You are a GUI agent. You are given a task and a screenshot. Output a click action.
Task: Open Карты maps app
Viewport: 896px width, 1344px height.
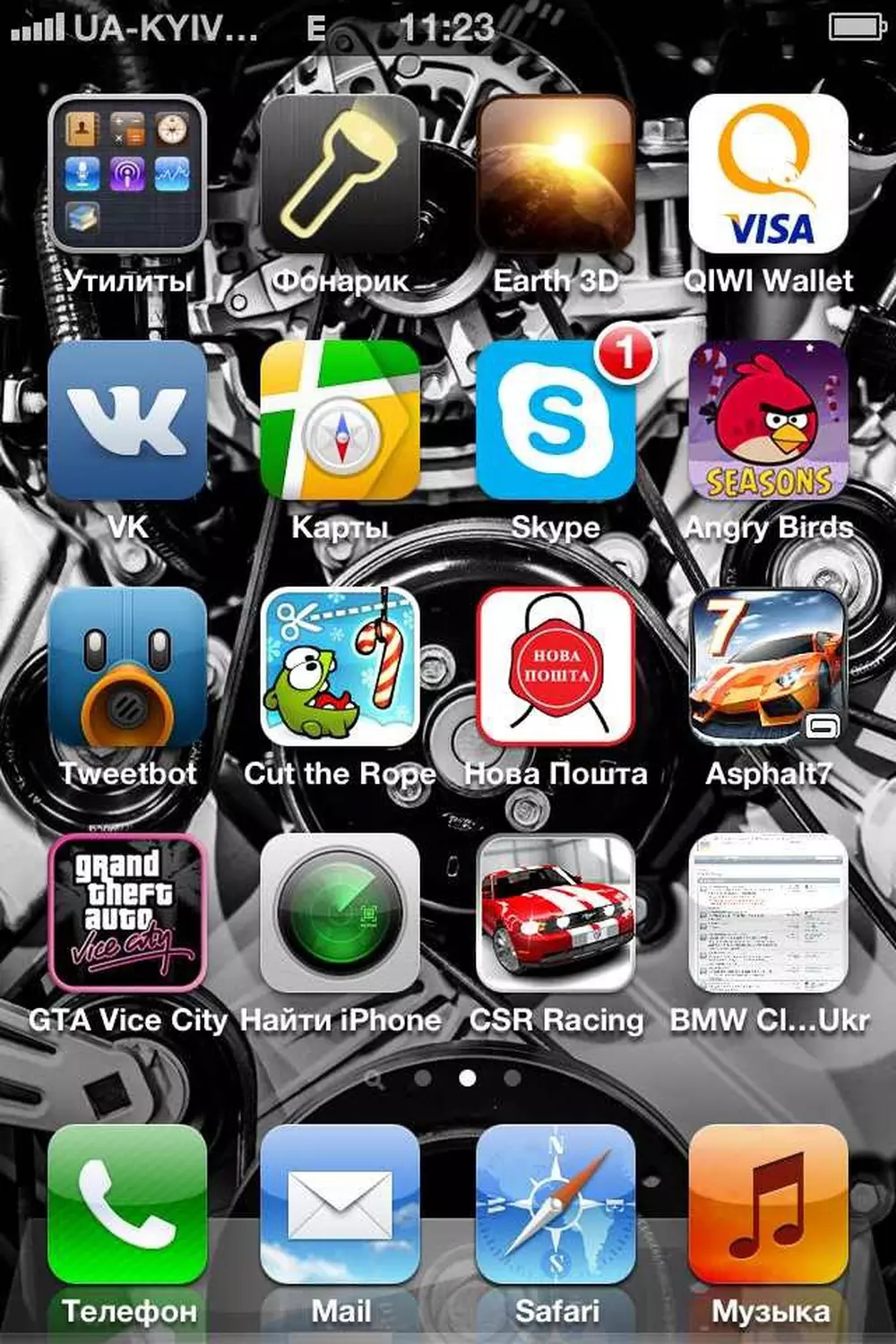pyautogui.click(x=340, y=420)
